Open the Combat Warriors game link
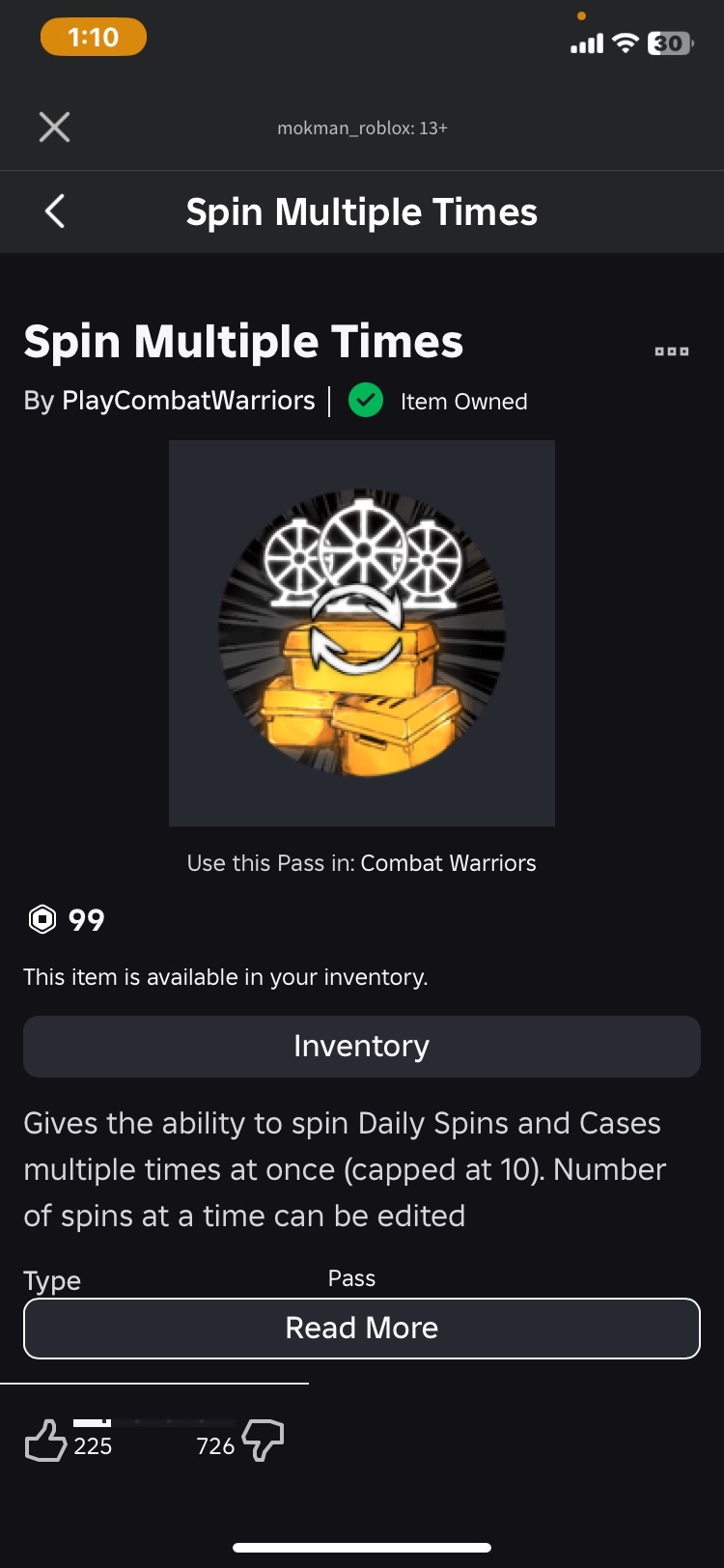Image resolution: width=724 pixels, height=1568 pixels. pyautogui.click(x=448, y=863)
